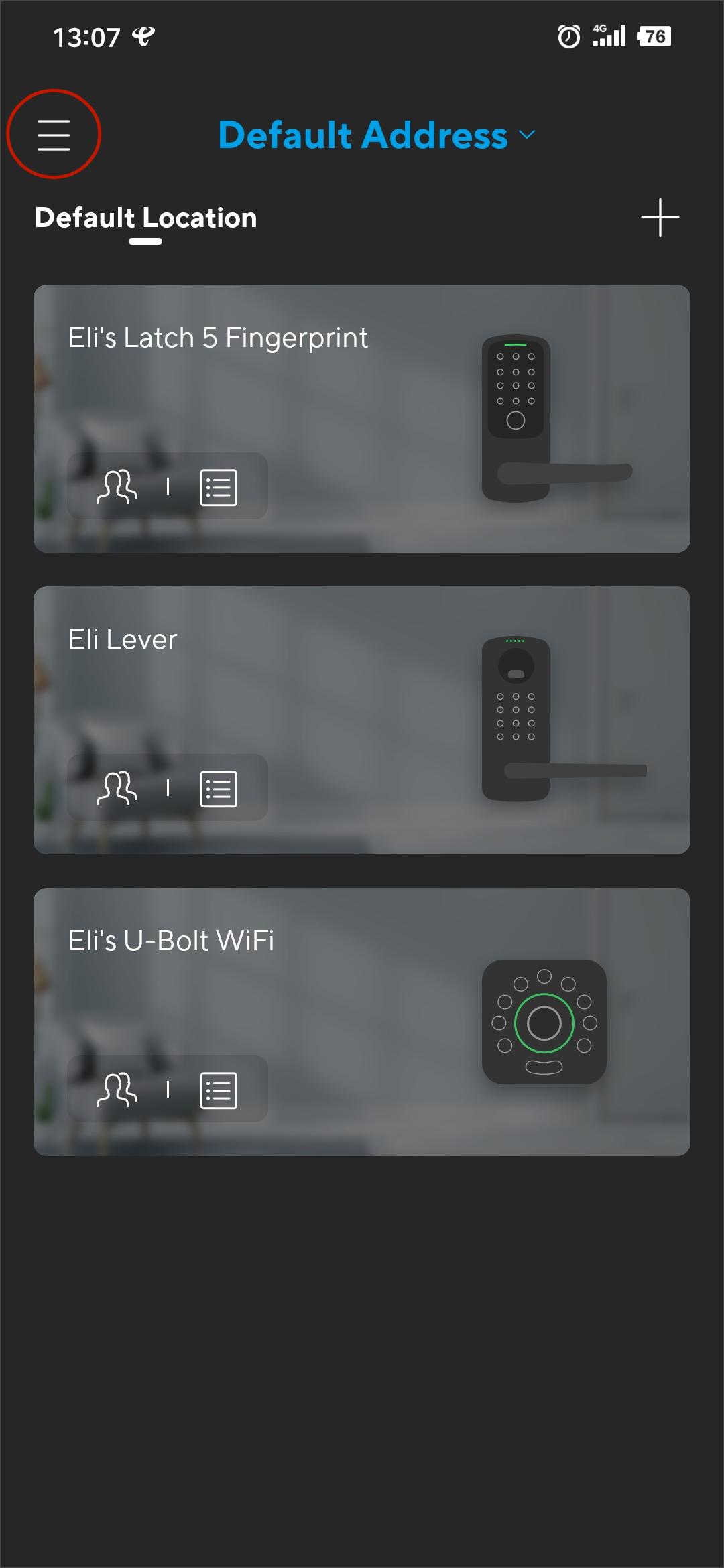Expand the Default Address dropdown

(377, 135)
